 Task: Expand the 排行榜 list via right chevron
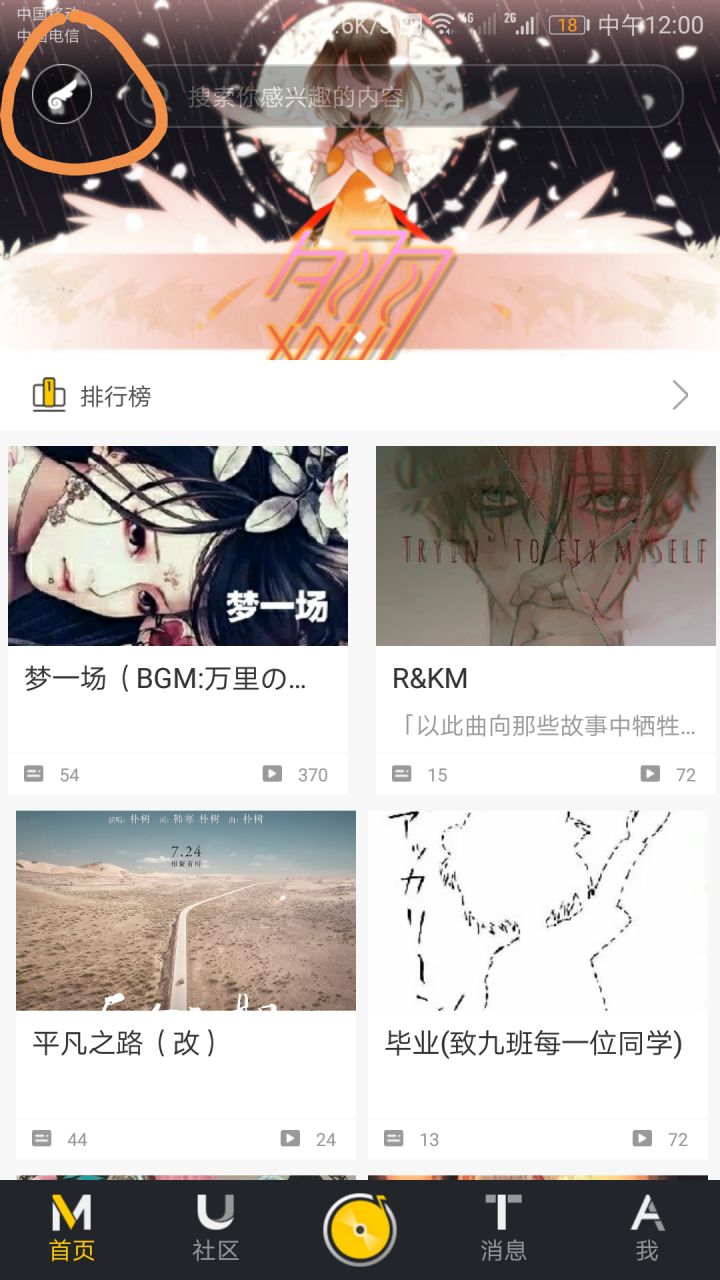pyautogui.click(x=681, y=394)
